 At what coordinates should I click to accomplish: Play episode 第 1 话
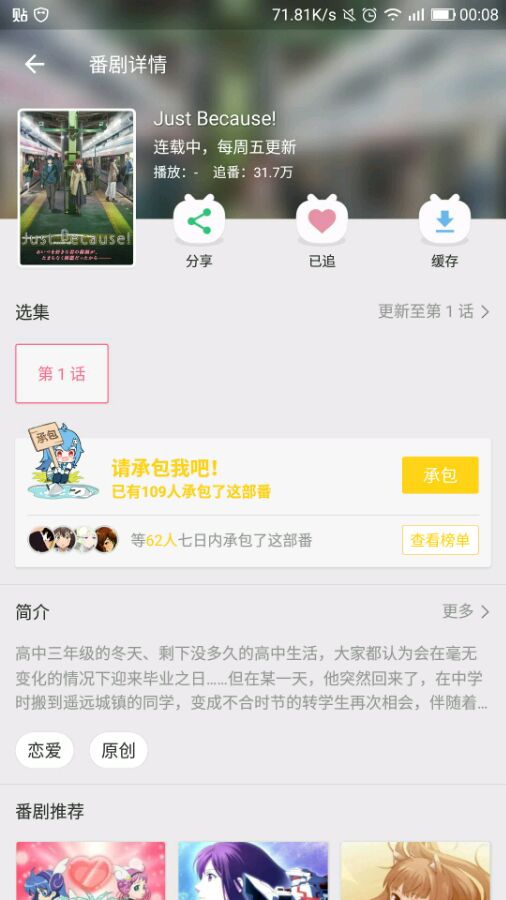tap(62, 374)
